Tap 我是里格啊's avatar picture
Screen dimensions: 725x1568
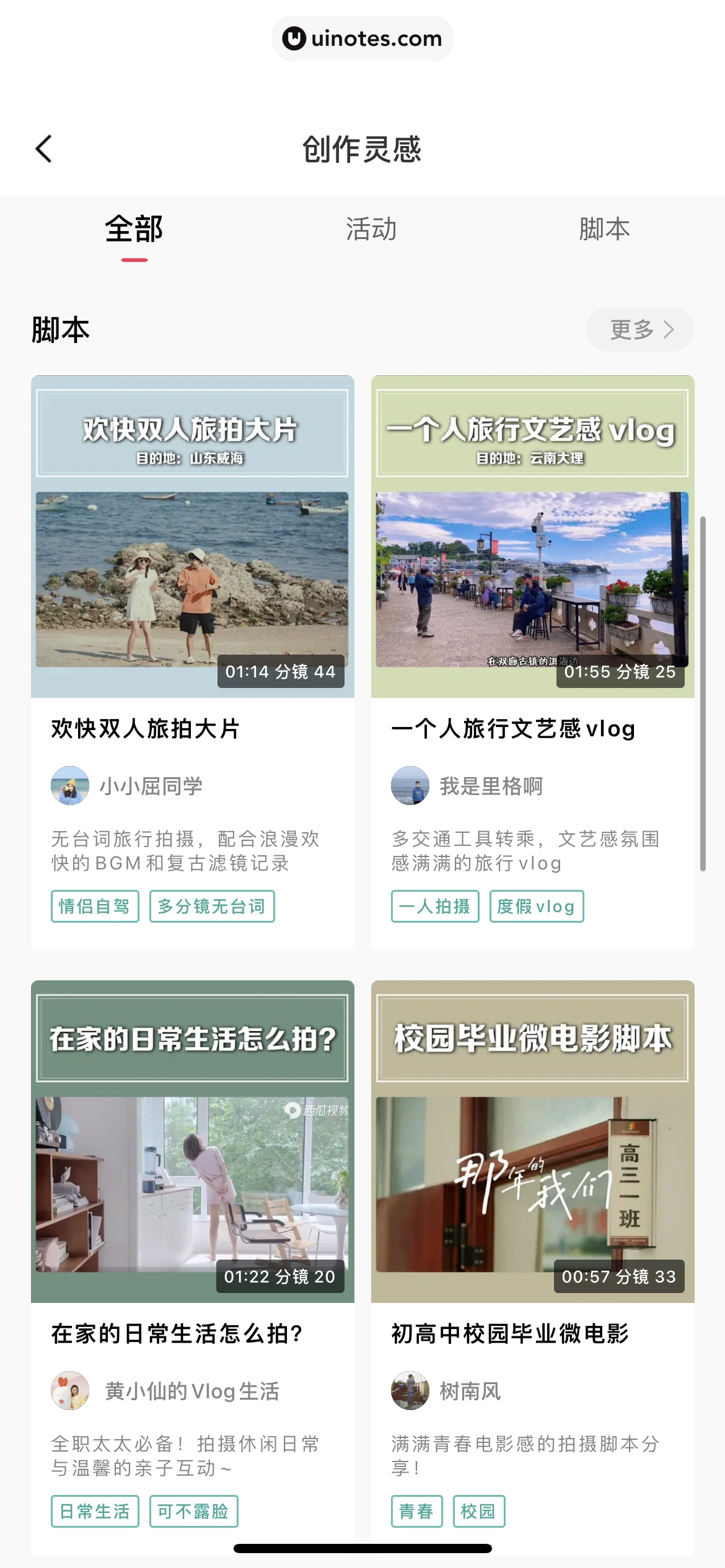click(411, 786)
